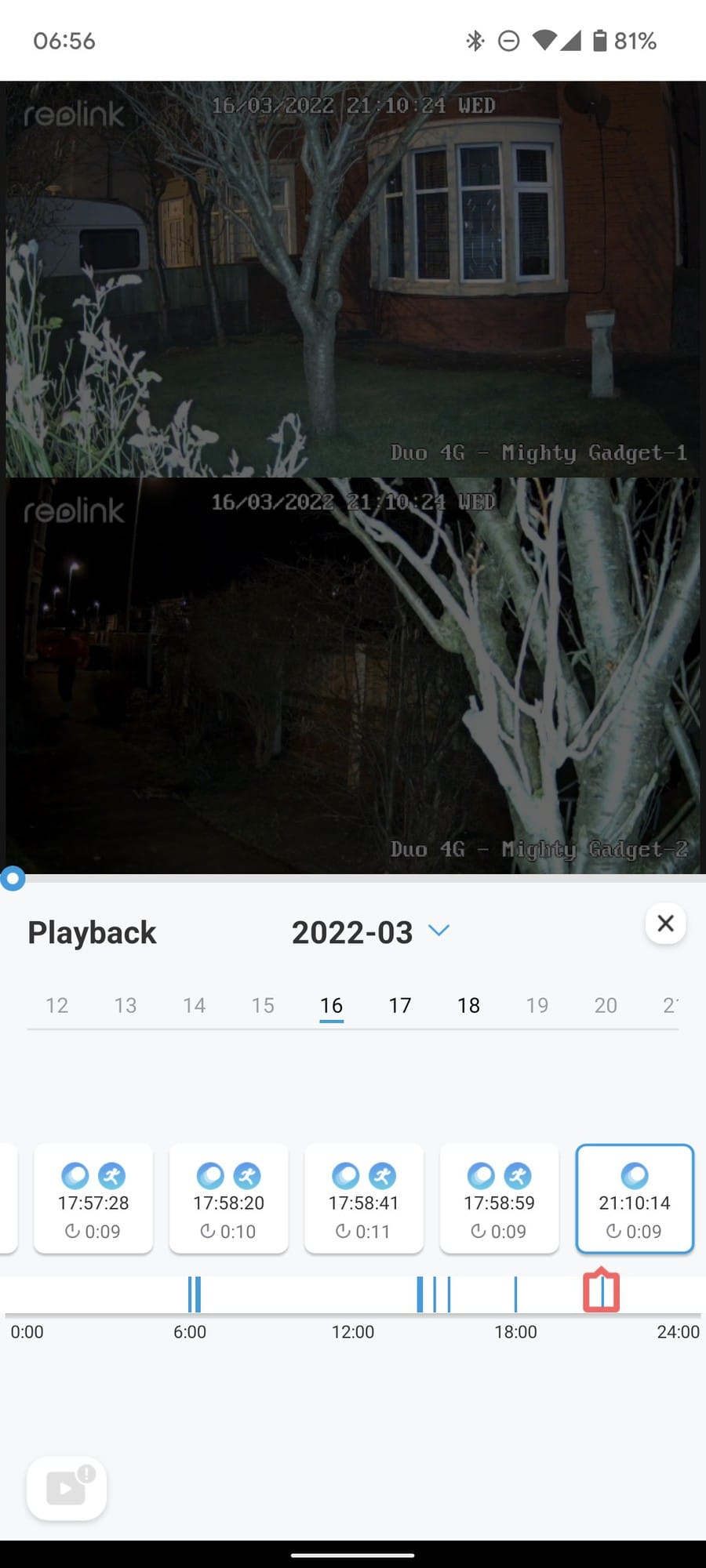This screenshot has height=1568, width=706.
Task: Open the 17:58:59 recording clip
Action: pos(499,1198)
